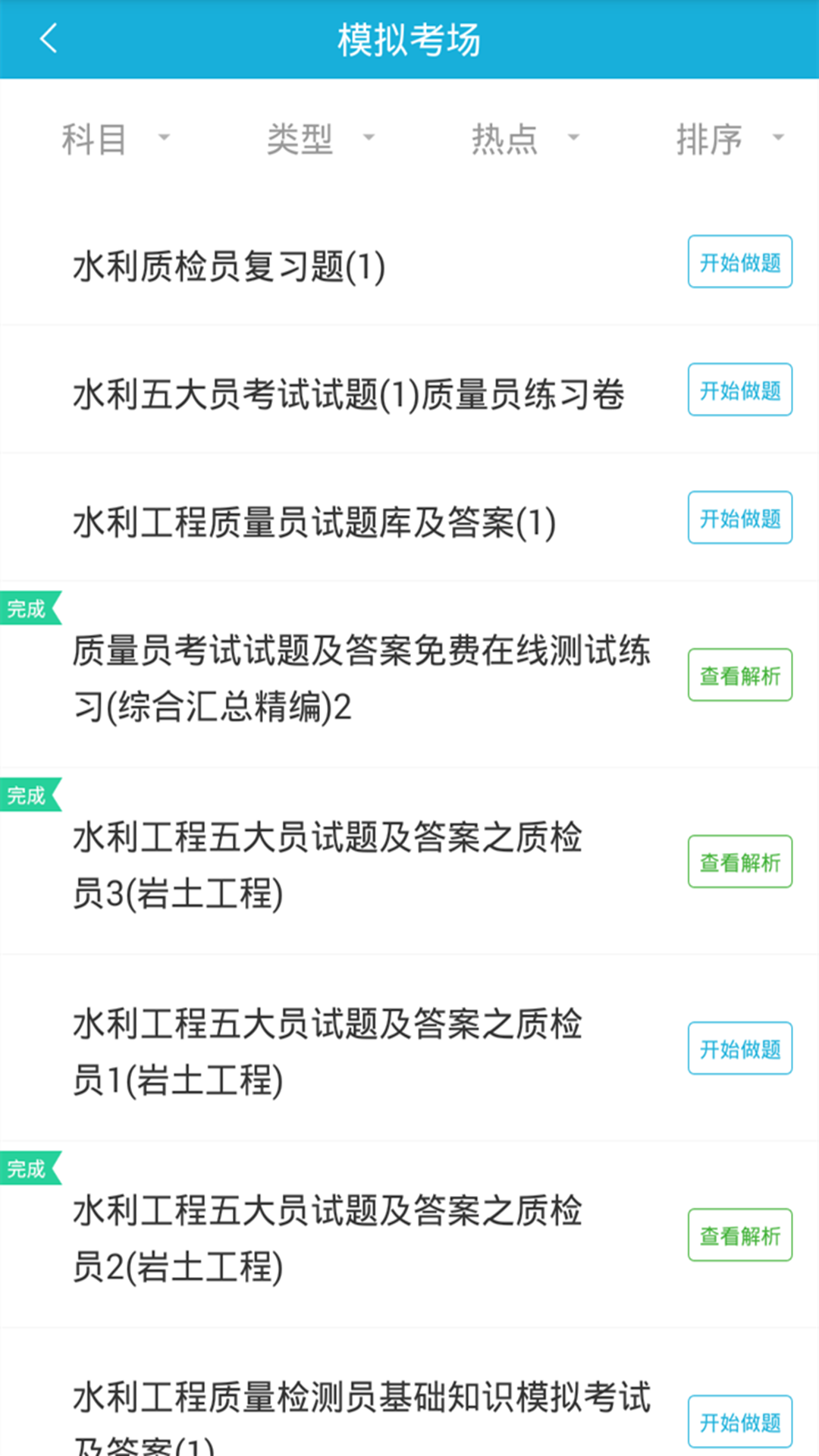The image size is (819, 1456).
Task: Tap 开始做题 for 水利工程质量员试题库及答案(1)
Action: pos(739,517)
